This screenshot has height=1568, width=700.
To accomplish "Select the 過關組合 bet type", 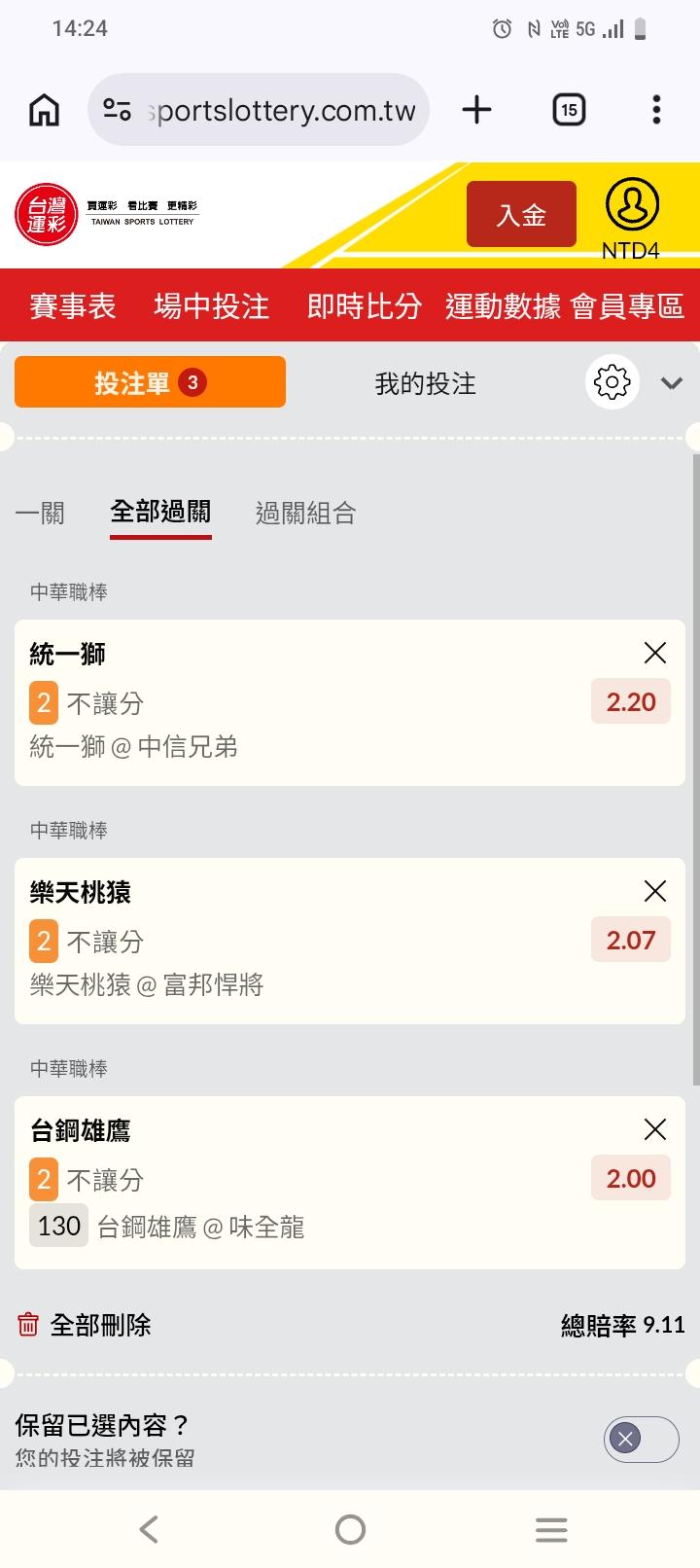I will pyautogui.click(x=305, y=513).
